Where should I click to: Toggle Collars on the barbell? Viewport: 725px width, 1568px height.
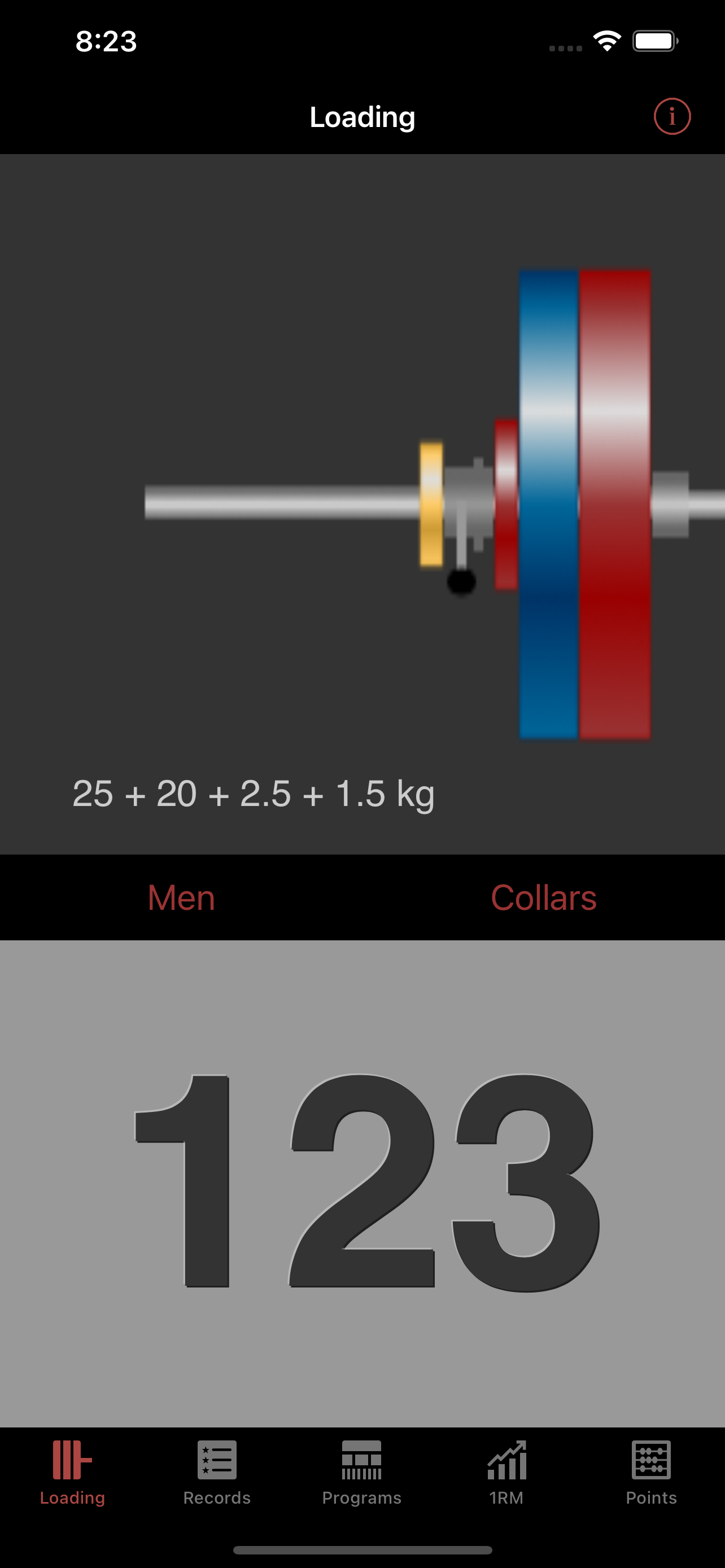pos(544,897)
